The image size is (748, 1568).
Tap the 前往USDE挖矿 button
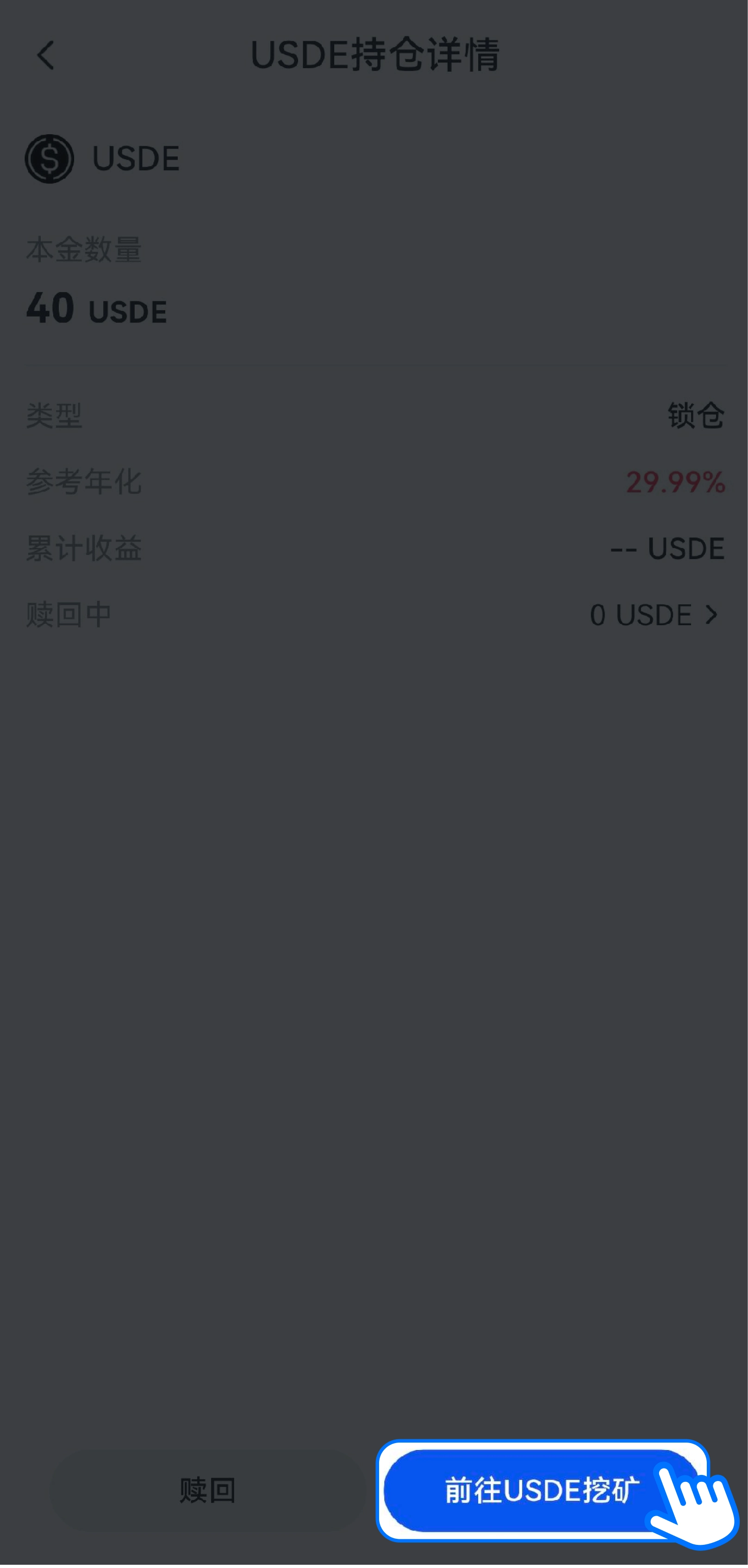point(541,1489)
